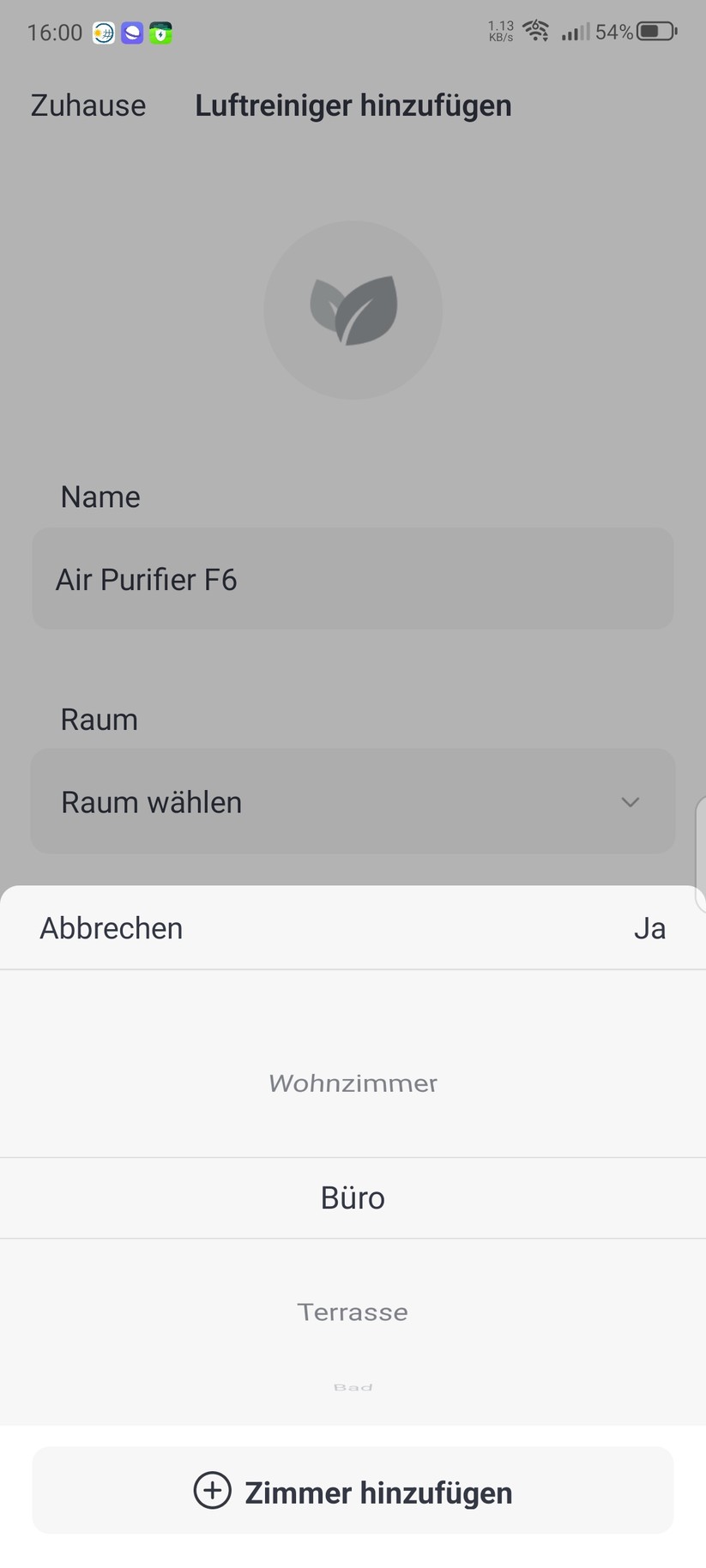Tap the chevron on the Raum field
This screenshot has height=1568, width=706.
tap(630, 803)
